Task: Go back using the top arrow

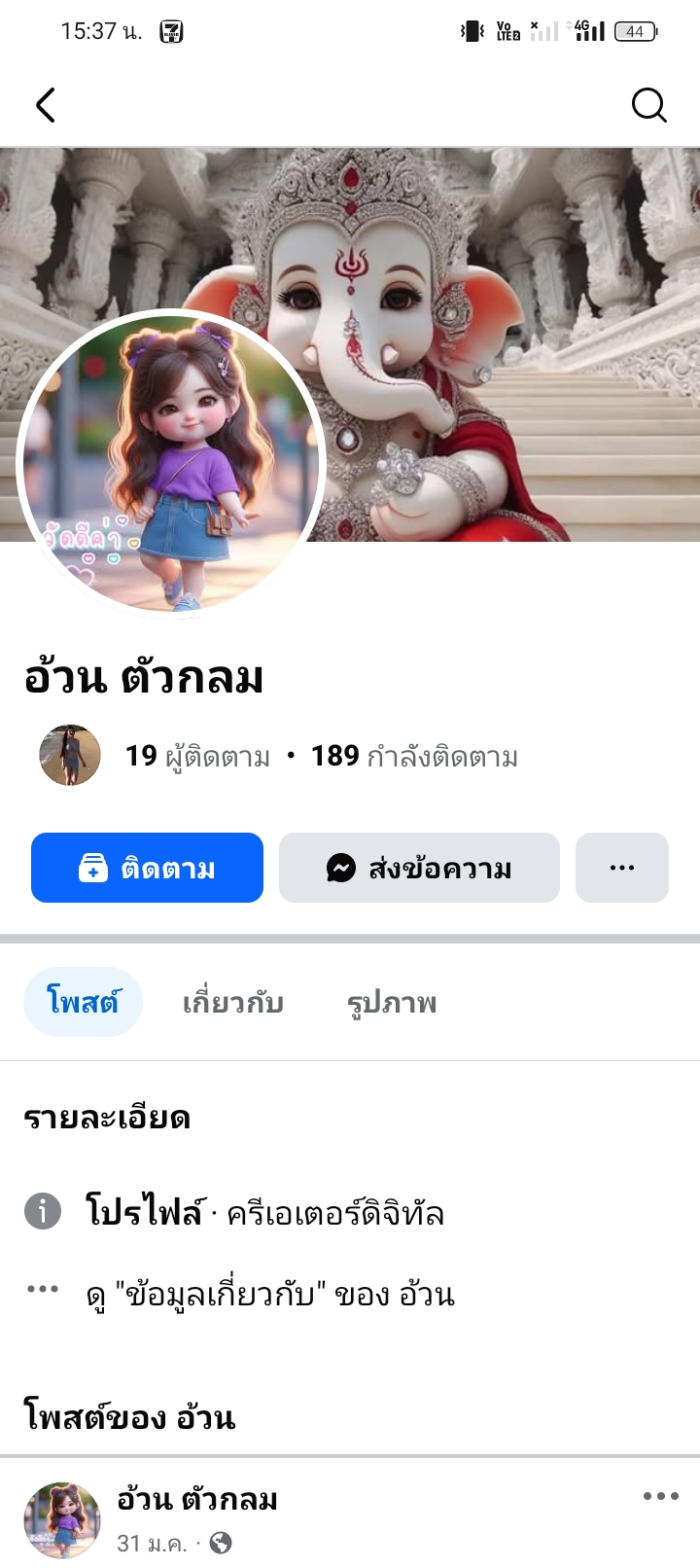Action: (46, 105)
